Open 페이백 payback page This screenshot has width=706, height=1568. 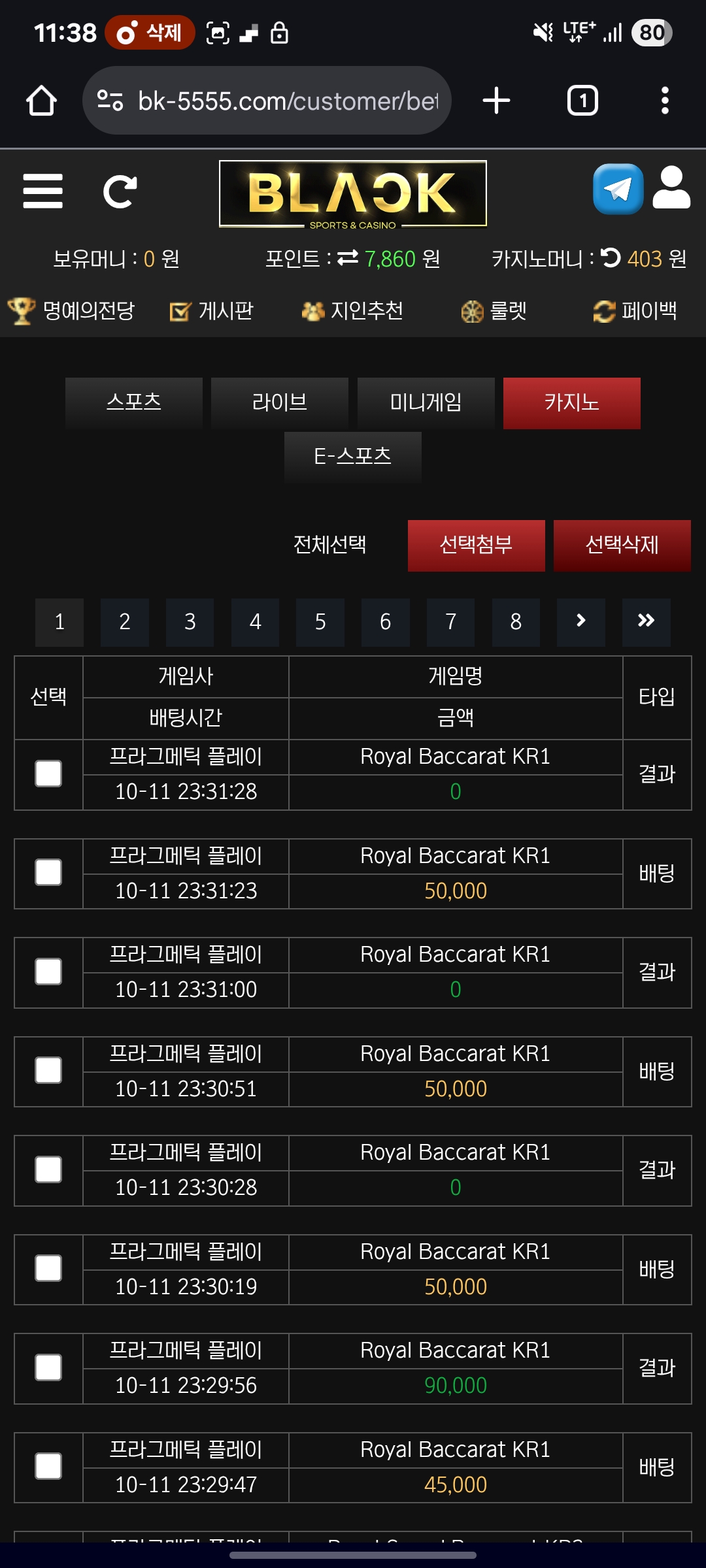[635, 310]
